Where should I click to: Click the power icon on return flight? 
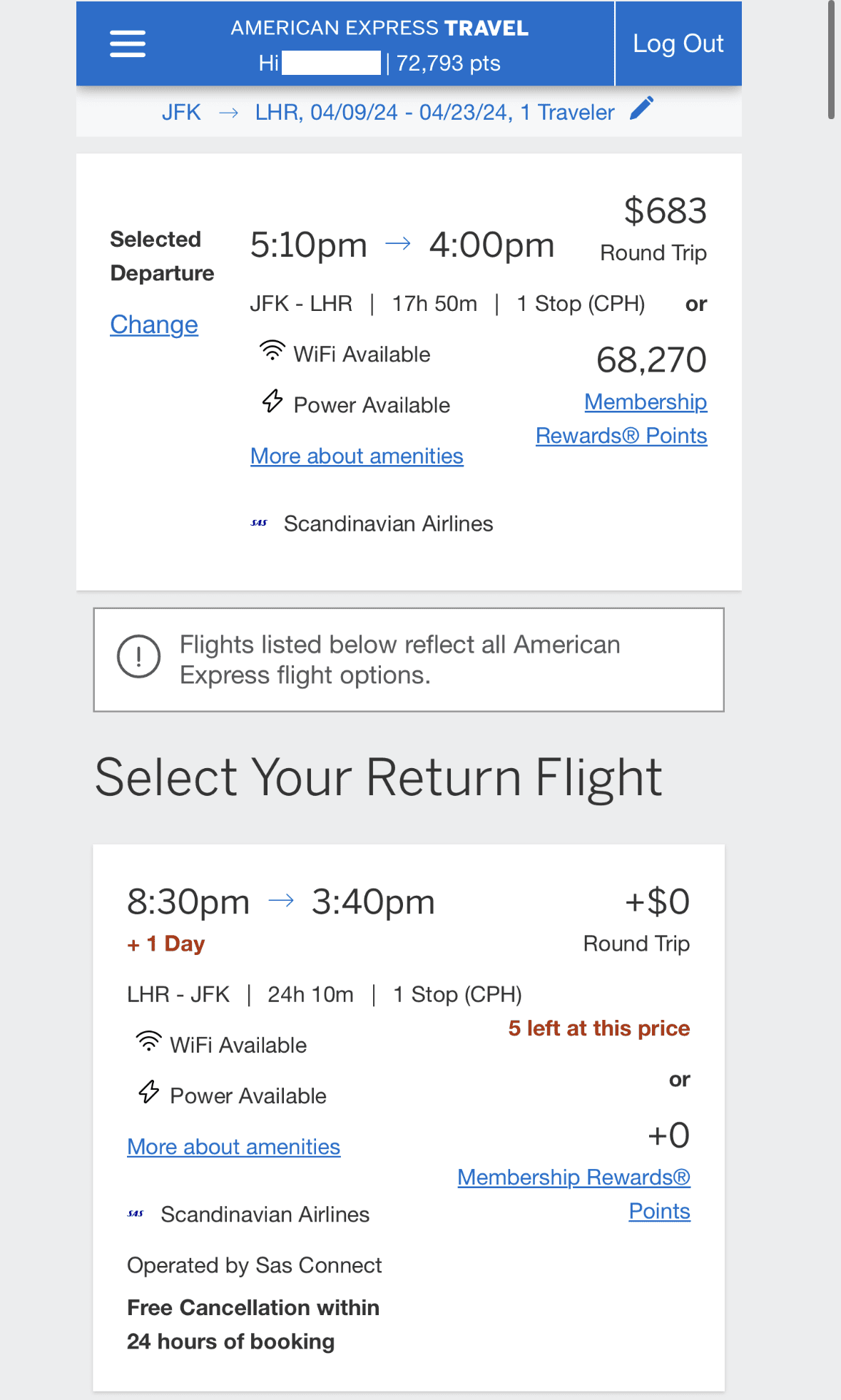pos(148,1093)
